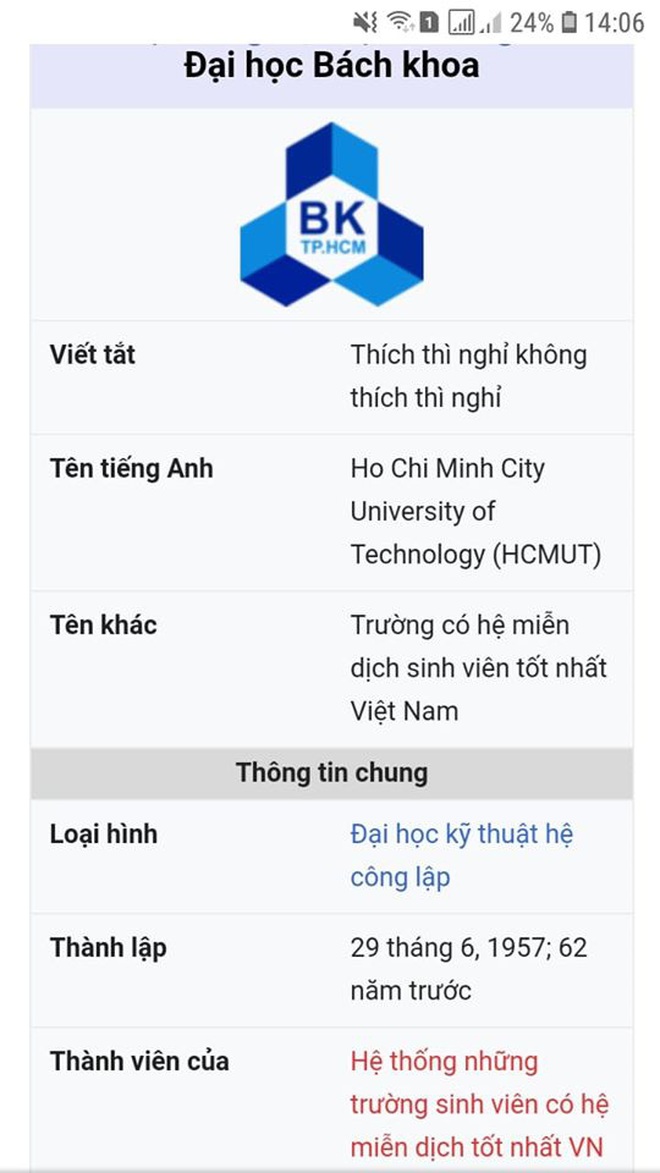Open the red Hệ thống những trường sinh viên link
660x1173 pixels.
coord(479,1104)
